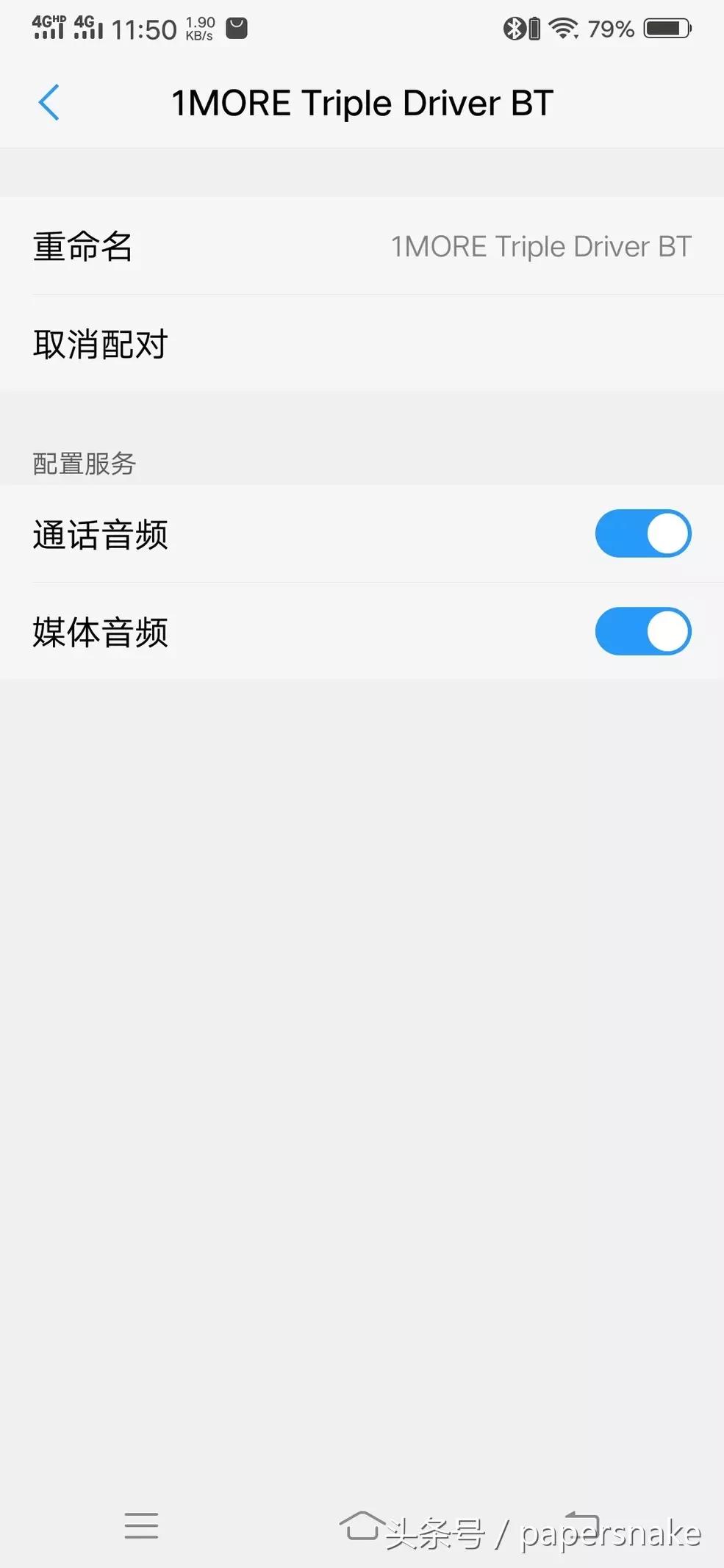Toggle media audio for 1MORE Triple Driver BT

pos(643,631)
